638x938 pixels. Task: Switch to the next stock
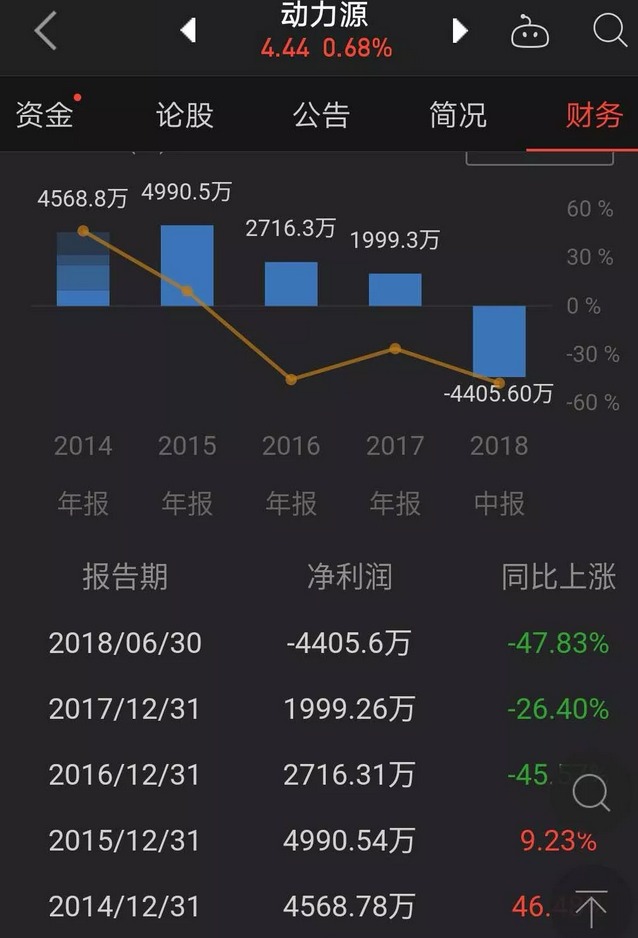click(459, 31)
